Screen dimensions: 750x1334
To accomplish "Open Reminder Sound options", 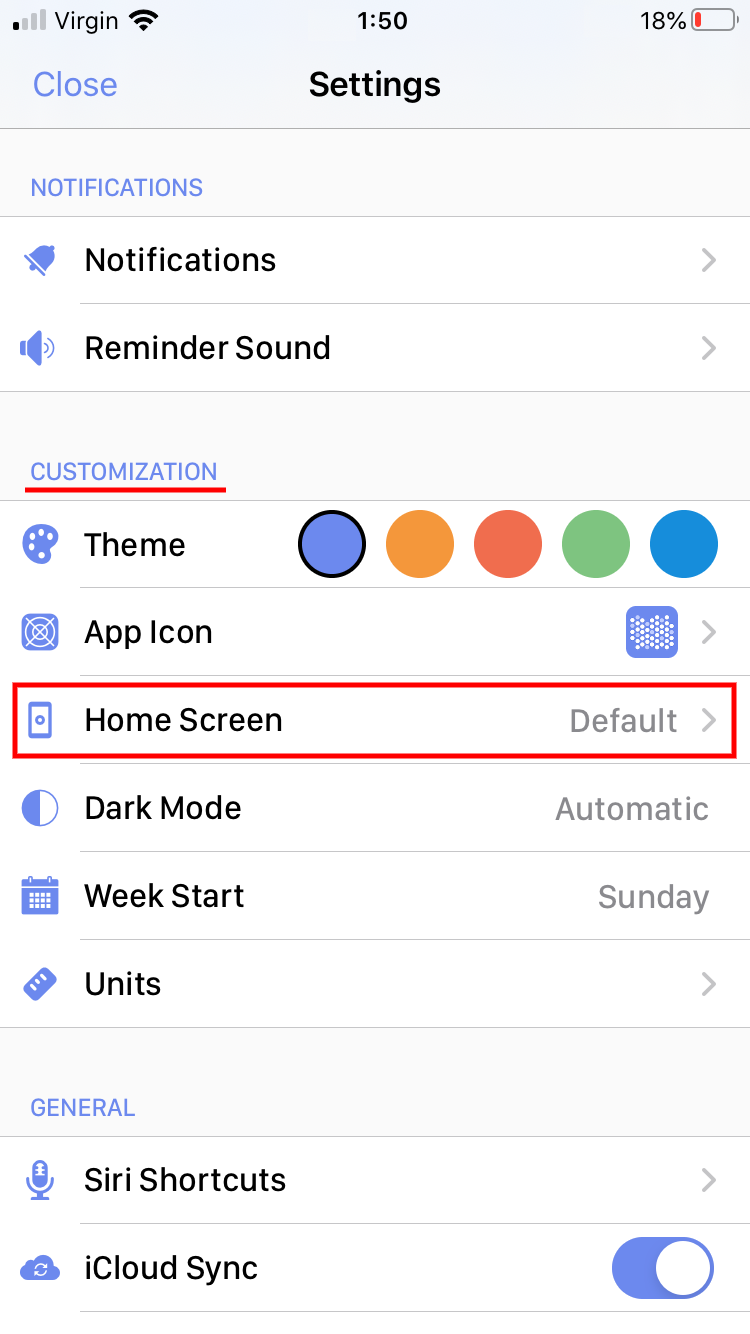I will (375, 348).
